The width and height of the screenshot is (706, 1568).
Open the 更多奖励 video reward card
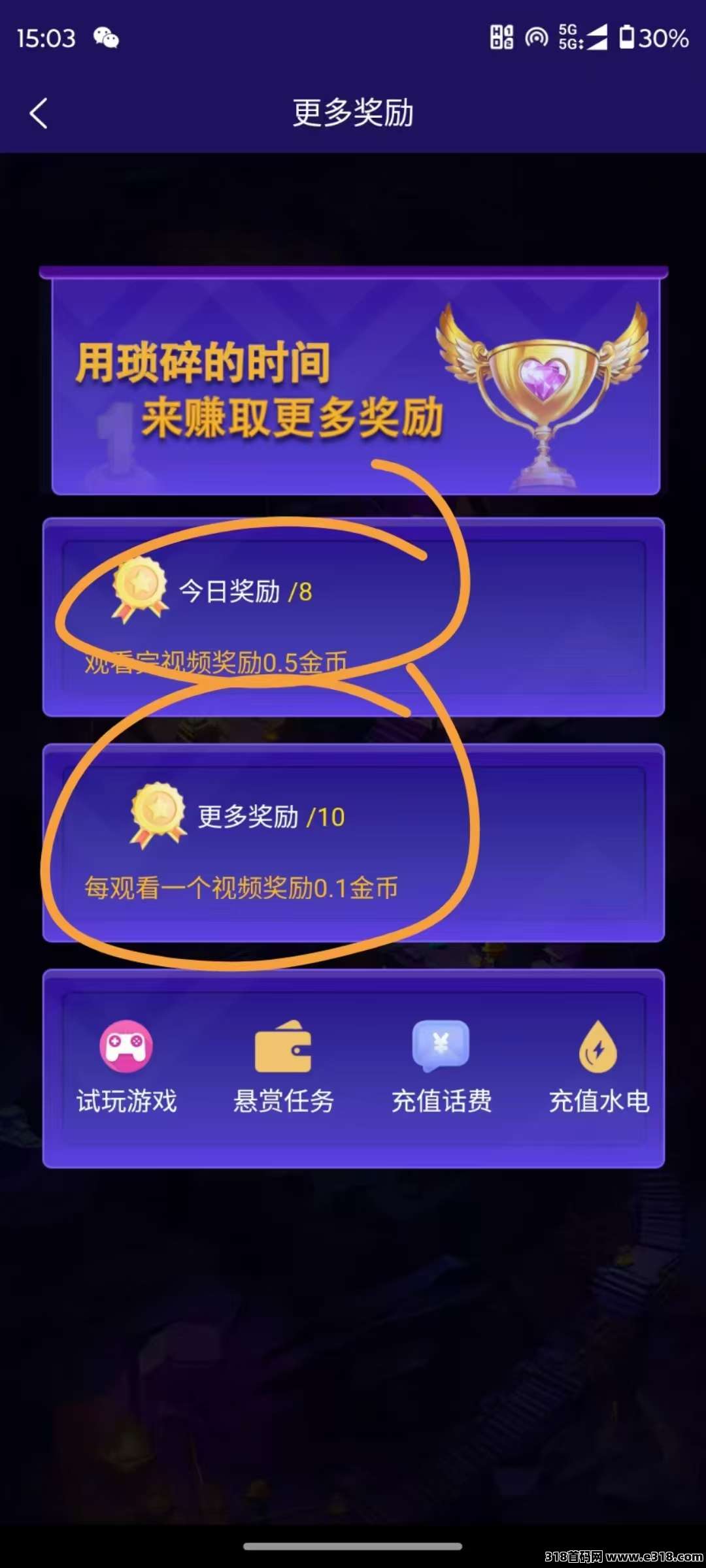coord(353,843)
